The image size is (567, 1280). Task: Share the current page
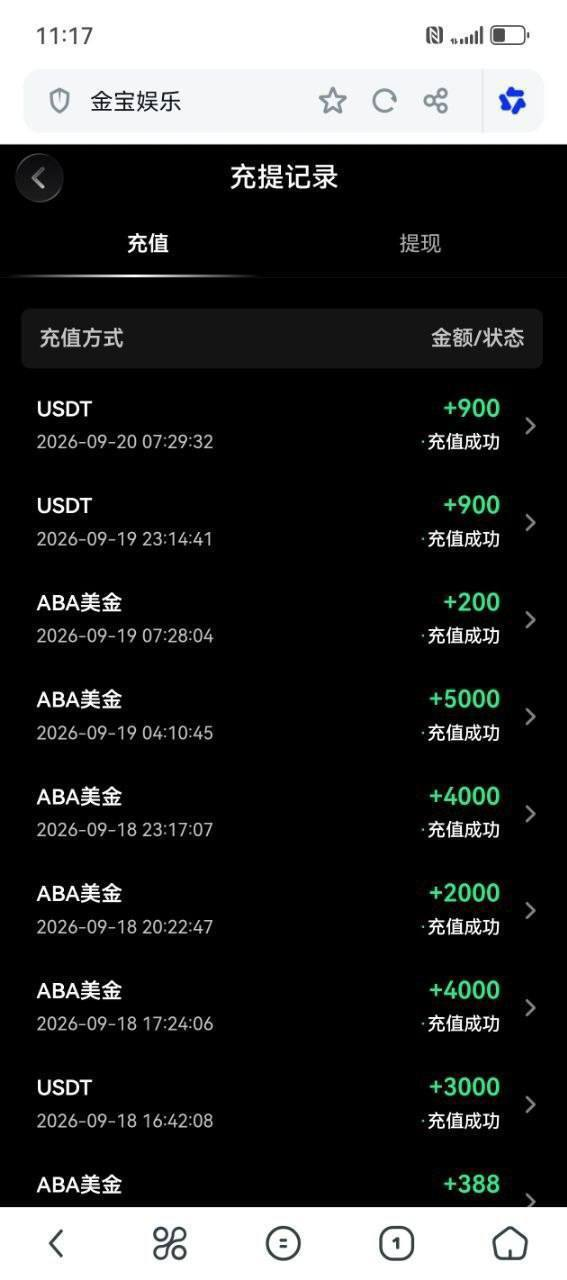coord(436,101)
